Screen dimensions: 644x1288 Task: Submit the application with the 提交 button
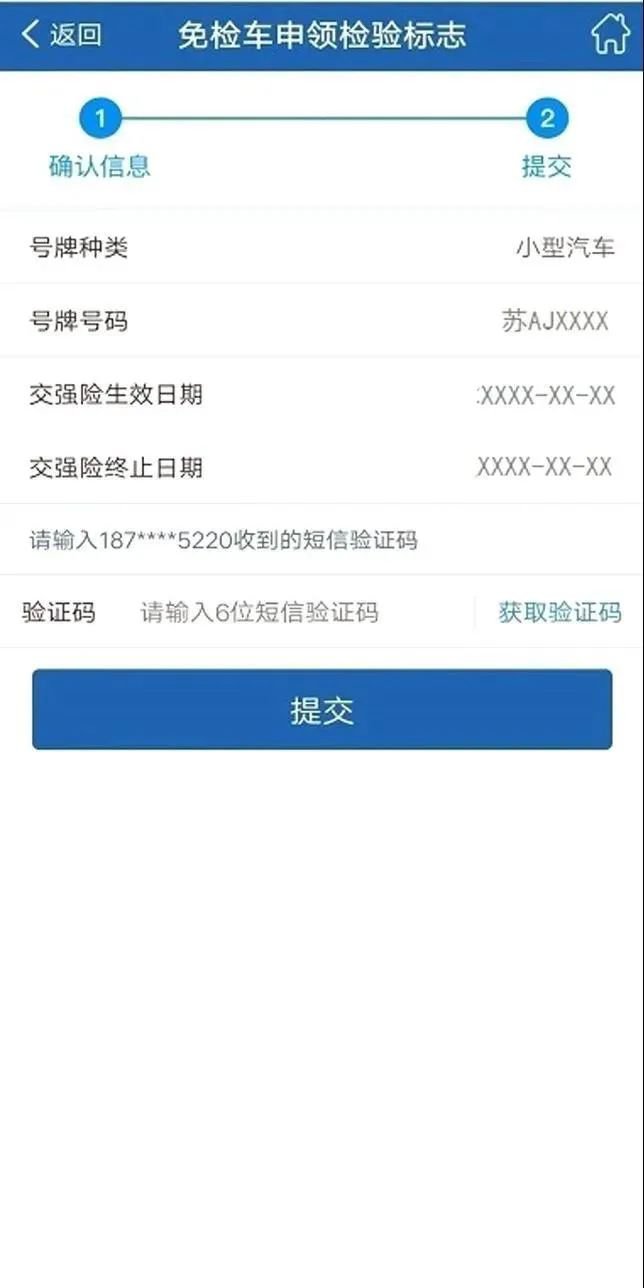(x=322, y=709)
